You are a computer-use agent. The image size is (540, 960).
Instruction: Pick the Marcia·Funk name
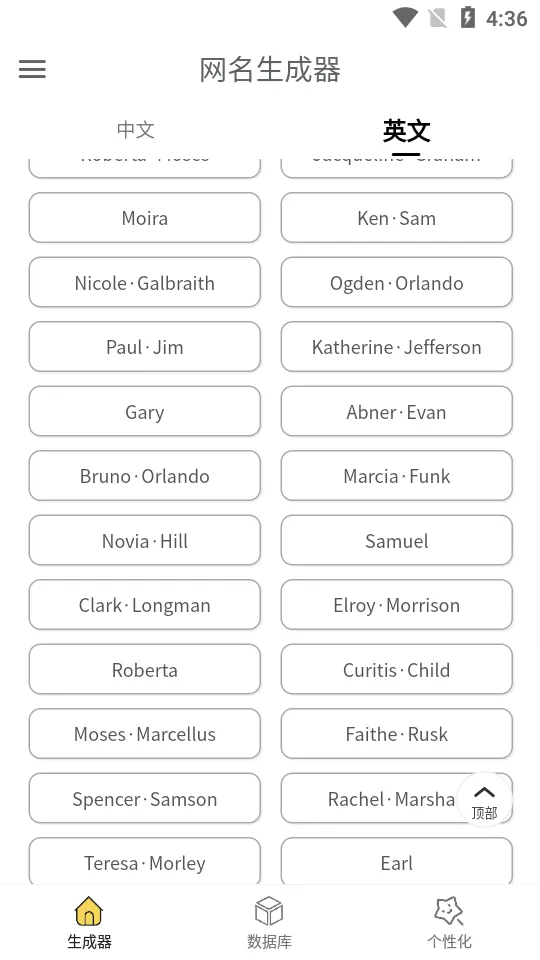397,476
